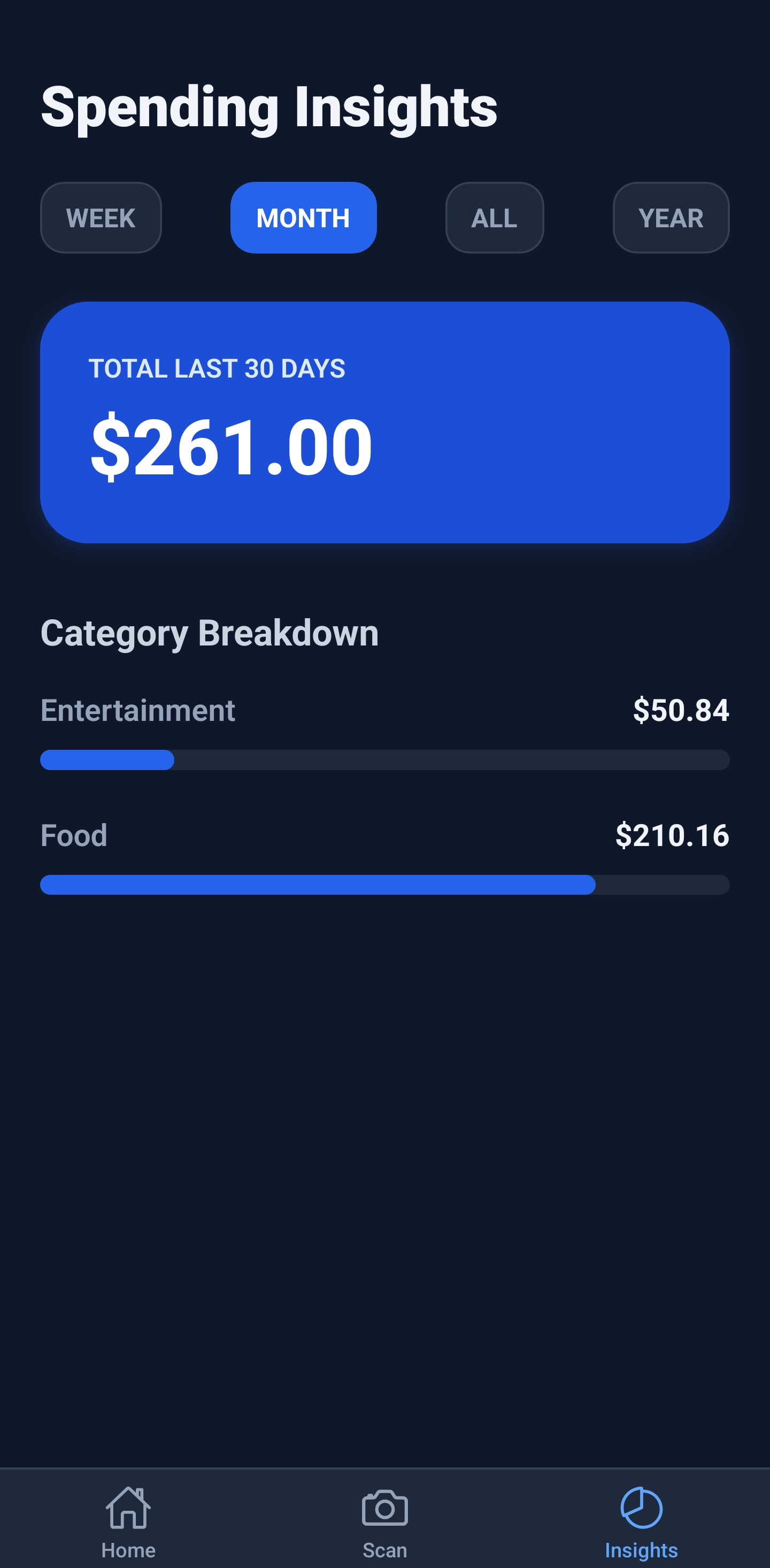Tap the $210.16 Food amount
The width and height of the screenshot is (770, 1568).
672,835
